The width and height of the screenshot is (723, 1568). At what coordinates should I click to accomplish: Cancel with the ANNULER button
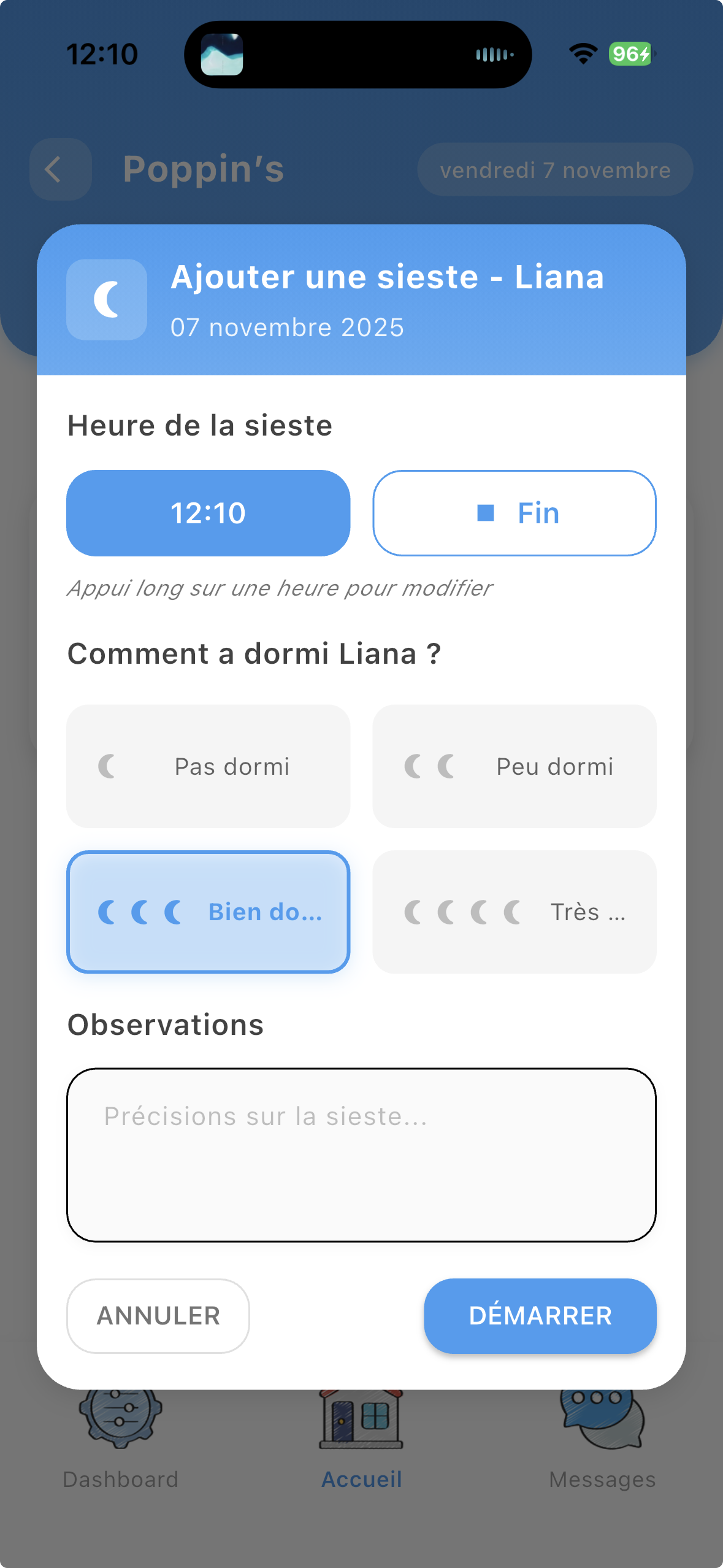(x=158, y=1316)
